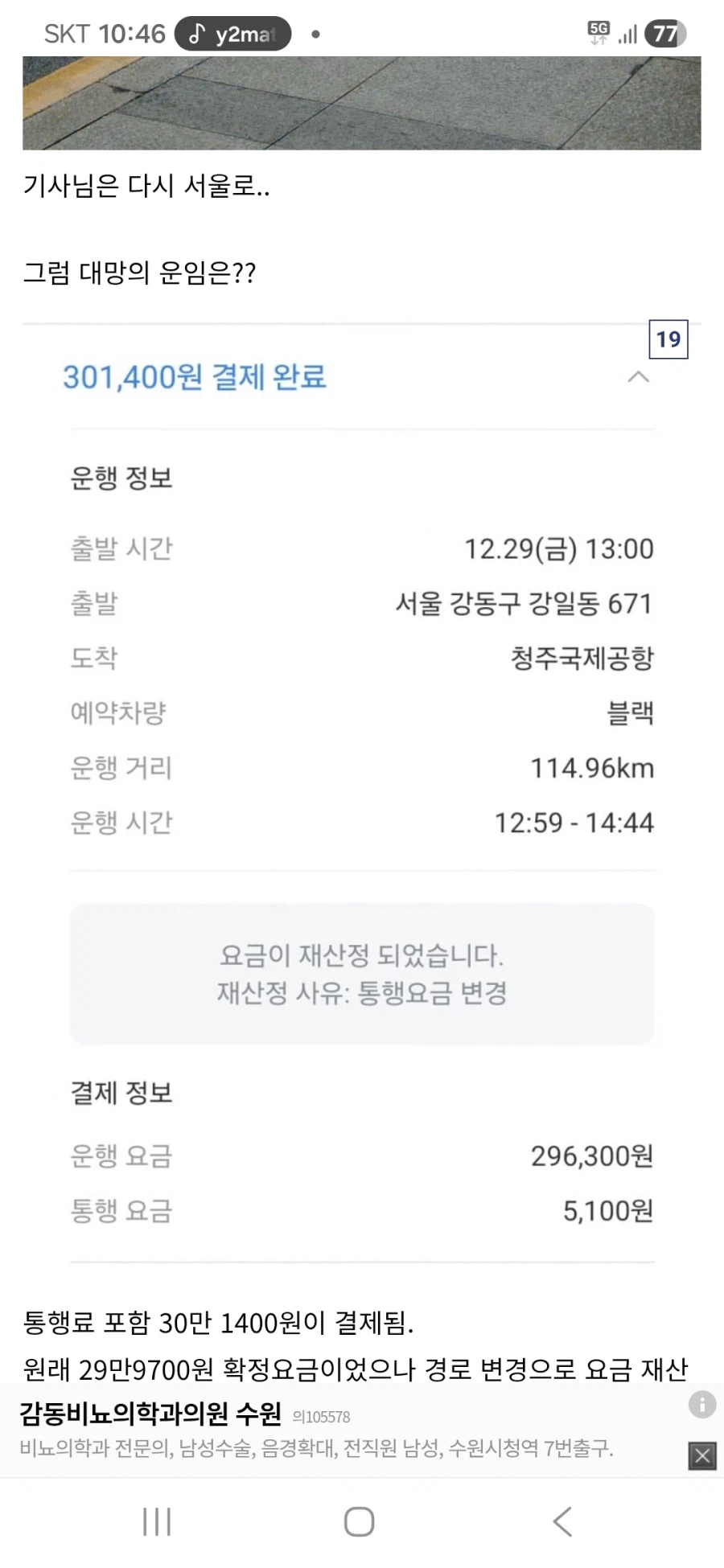Expand the 결제 정보 section
This screenshot has width=724, height=1568.
[x=121, y=1092]
